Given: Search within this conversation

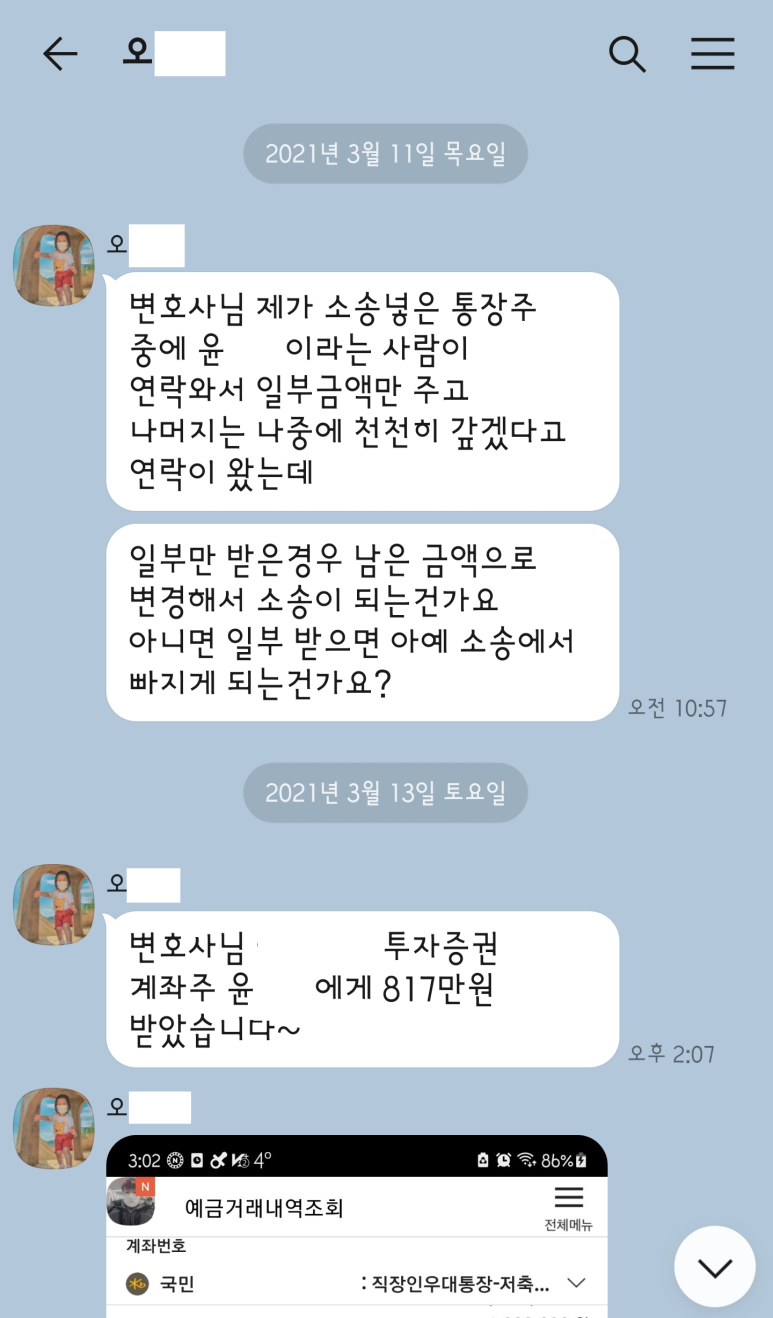Looking at the screenshot, I should [627, 54].
